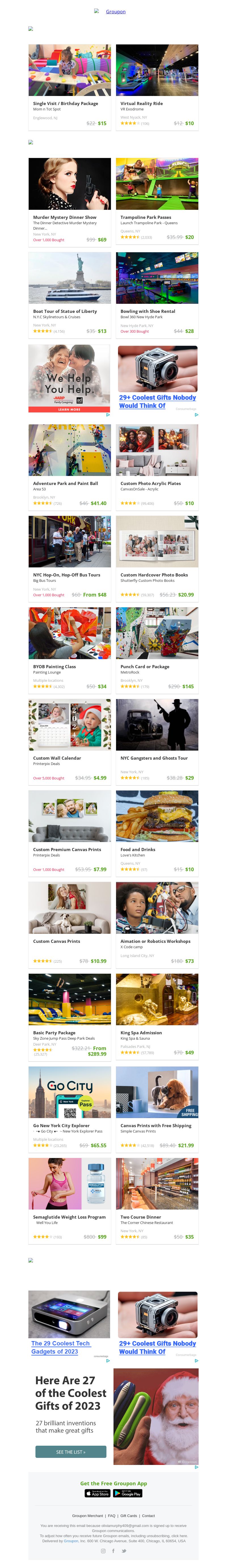Open Groupon's Twitter page
The width and height of the screenshot is (227, 1568).
coord(124,1551)
